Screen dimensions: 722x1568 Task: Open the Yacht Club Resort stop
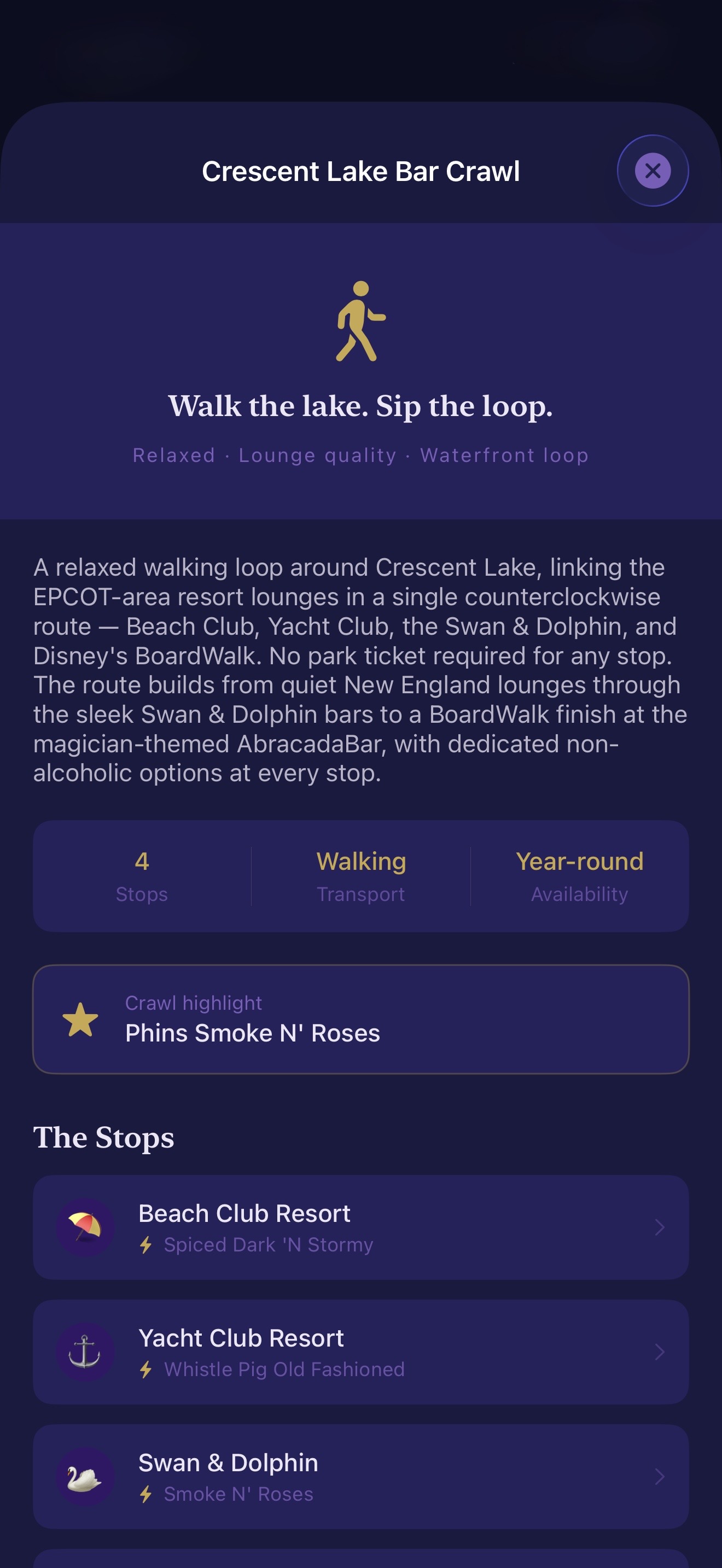click(x=361, y=1352)
